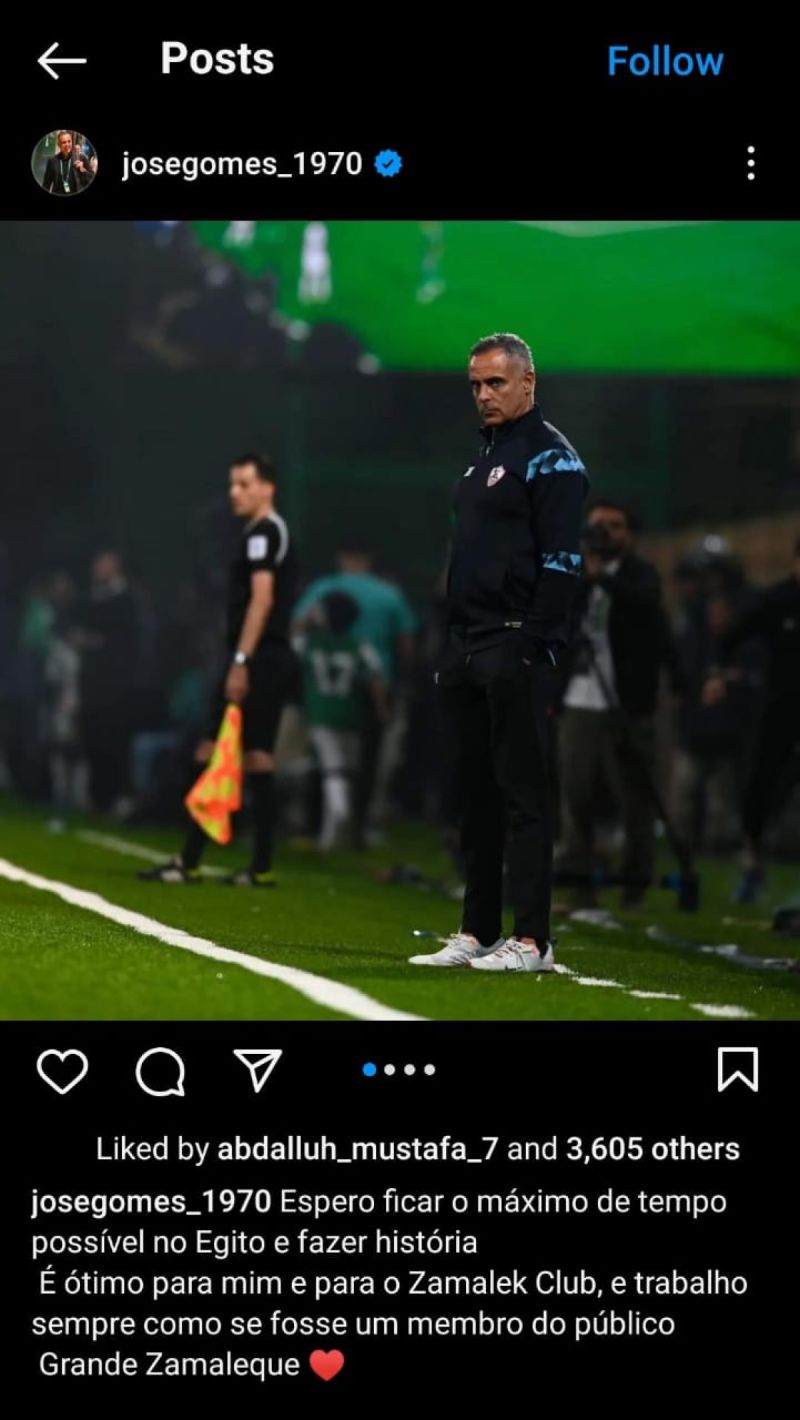Like the post with the heart icon
The image size is (800, 1420).
click(x=62, y=1071)
